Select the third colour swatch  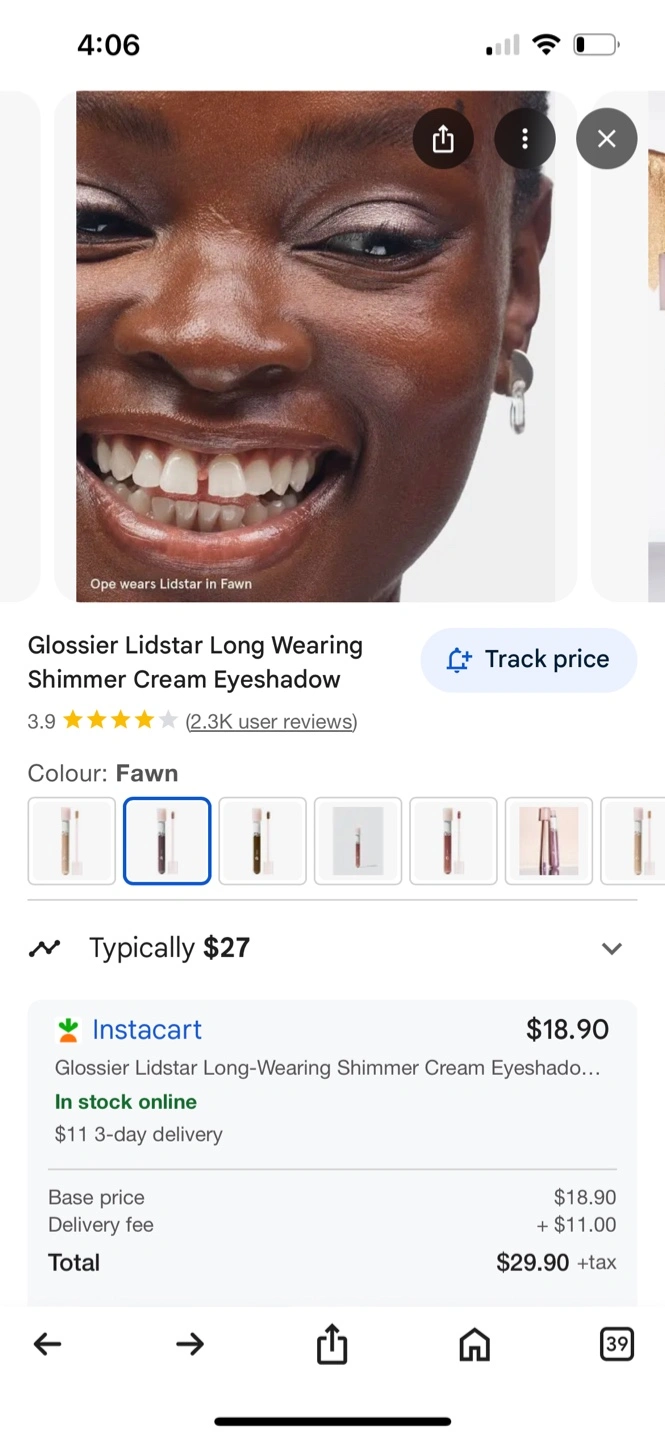262,841
